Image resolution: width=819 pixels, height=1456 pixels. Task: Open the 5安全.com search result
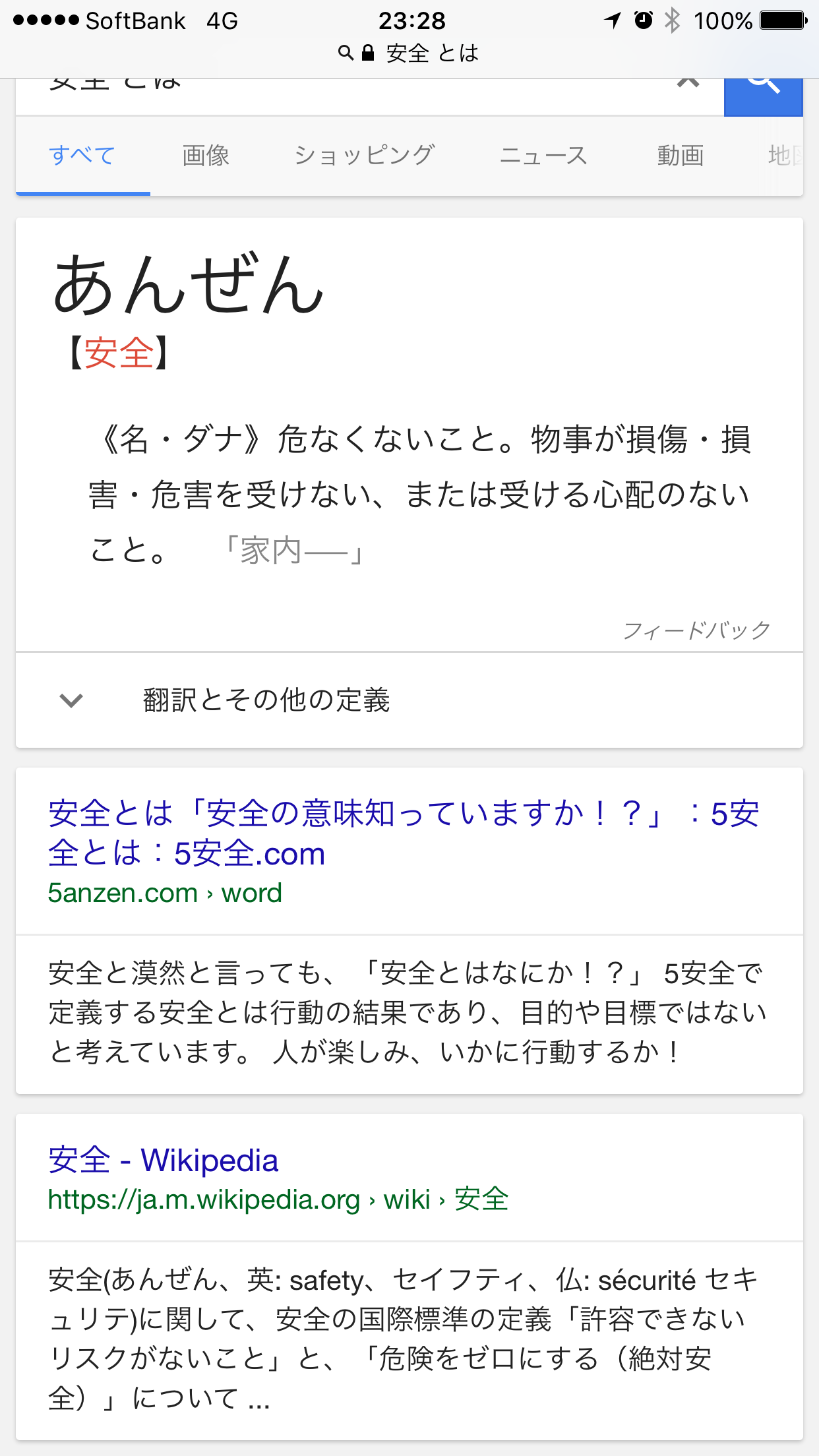click(x=402, y=834)
